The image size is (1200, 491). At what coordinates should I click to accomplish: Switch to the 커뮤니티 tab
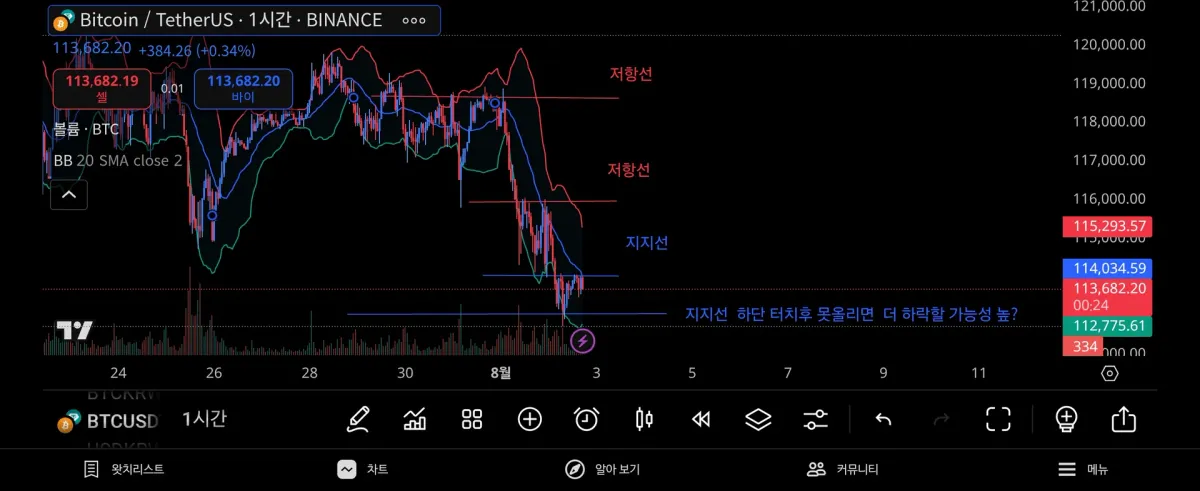pyautogui.click(x=843, y=469)
